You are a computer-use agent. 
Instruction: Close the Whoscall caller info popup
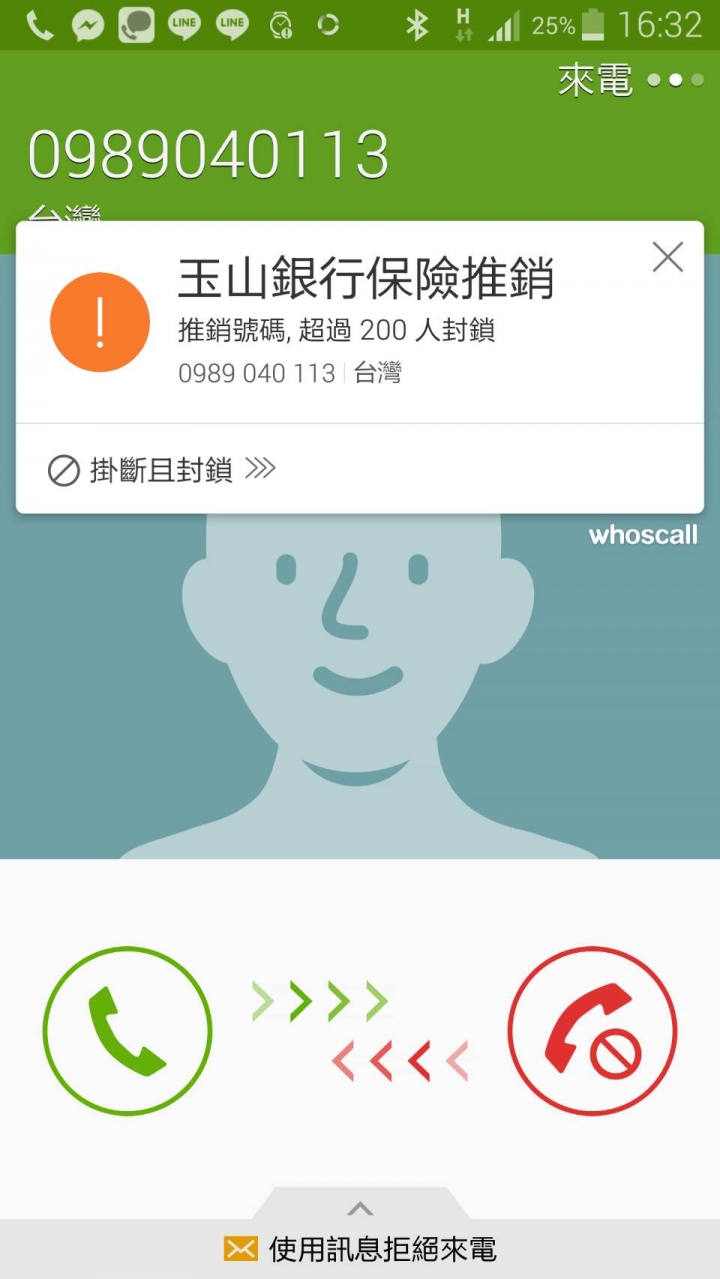click(x=667, y=257)
